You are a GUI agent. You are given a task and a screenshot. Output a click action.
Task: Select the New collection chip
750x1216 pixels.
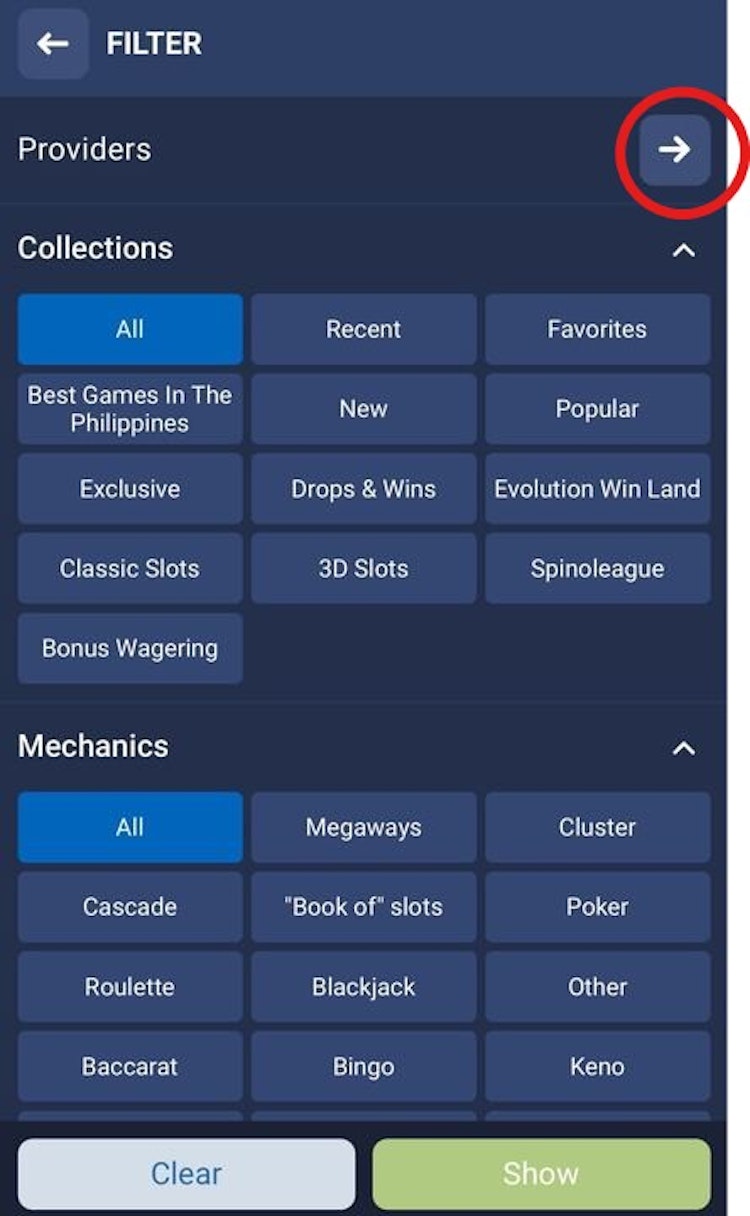pos(363,409)
